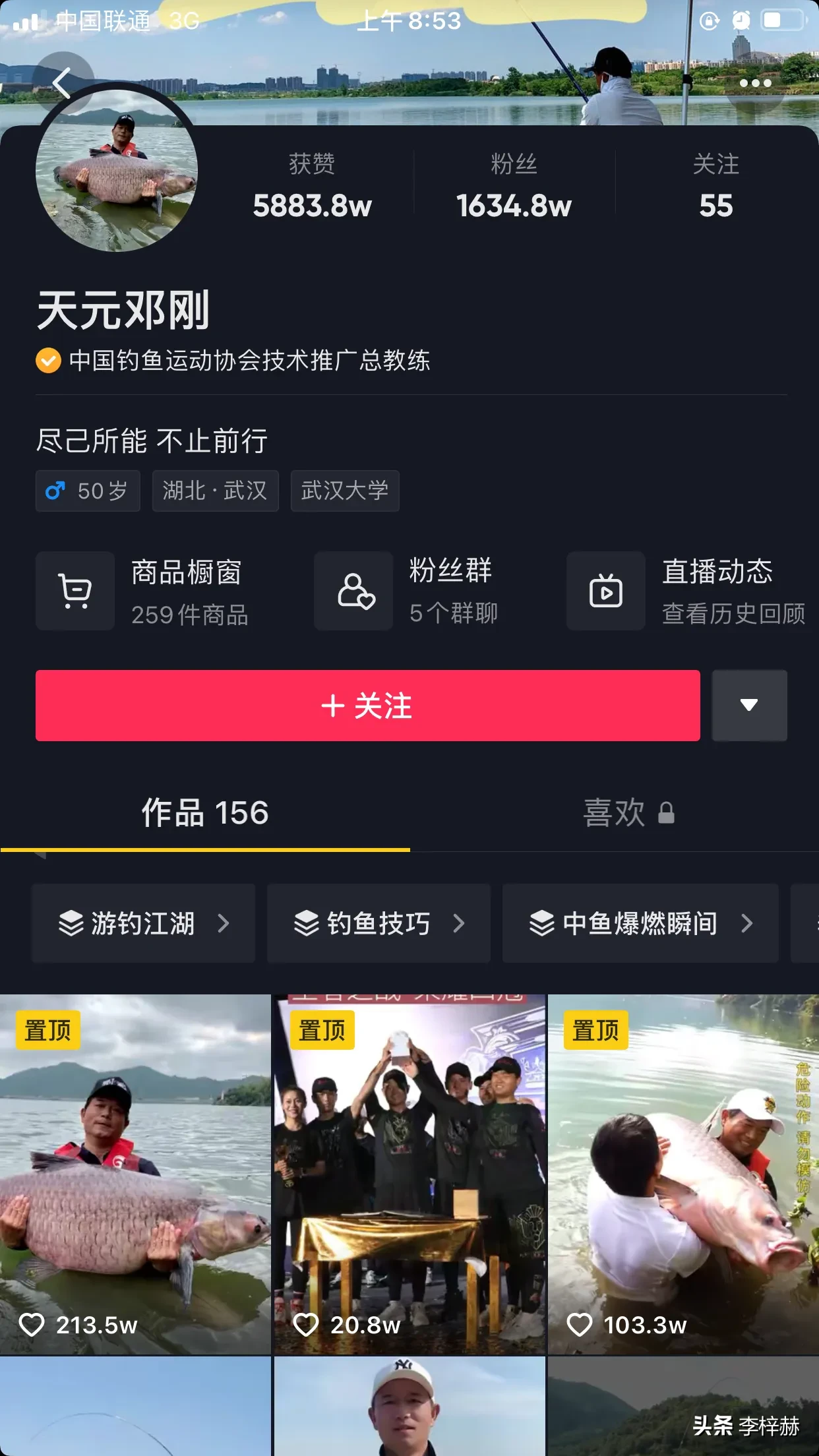This screenshot has height=1456, width=819.
Task: Open the 游钓江湖 collection
Action: pyautogui.click(x=143, y=923)
